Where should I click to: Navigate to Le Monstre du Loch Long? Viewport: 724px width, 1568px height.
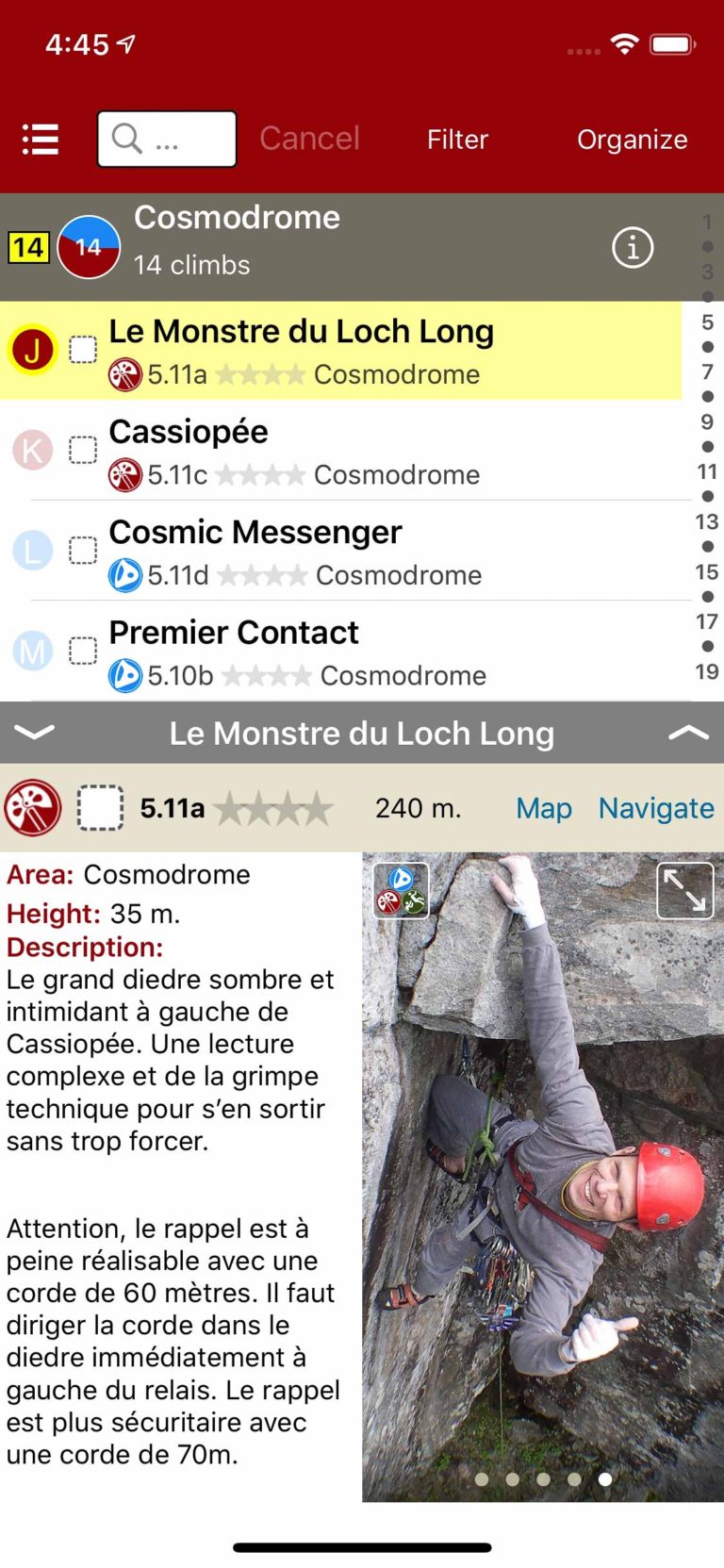656,808
